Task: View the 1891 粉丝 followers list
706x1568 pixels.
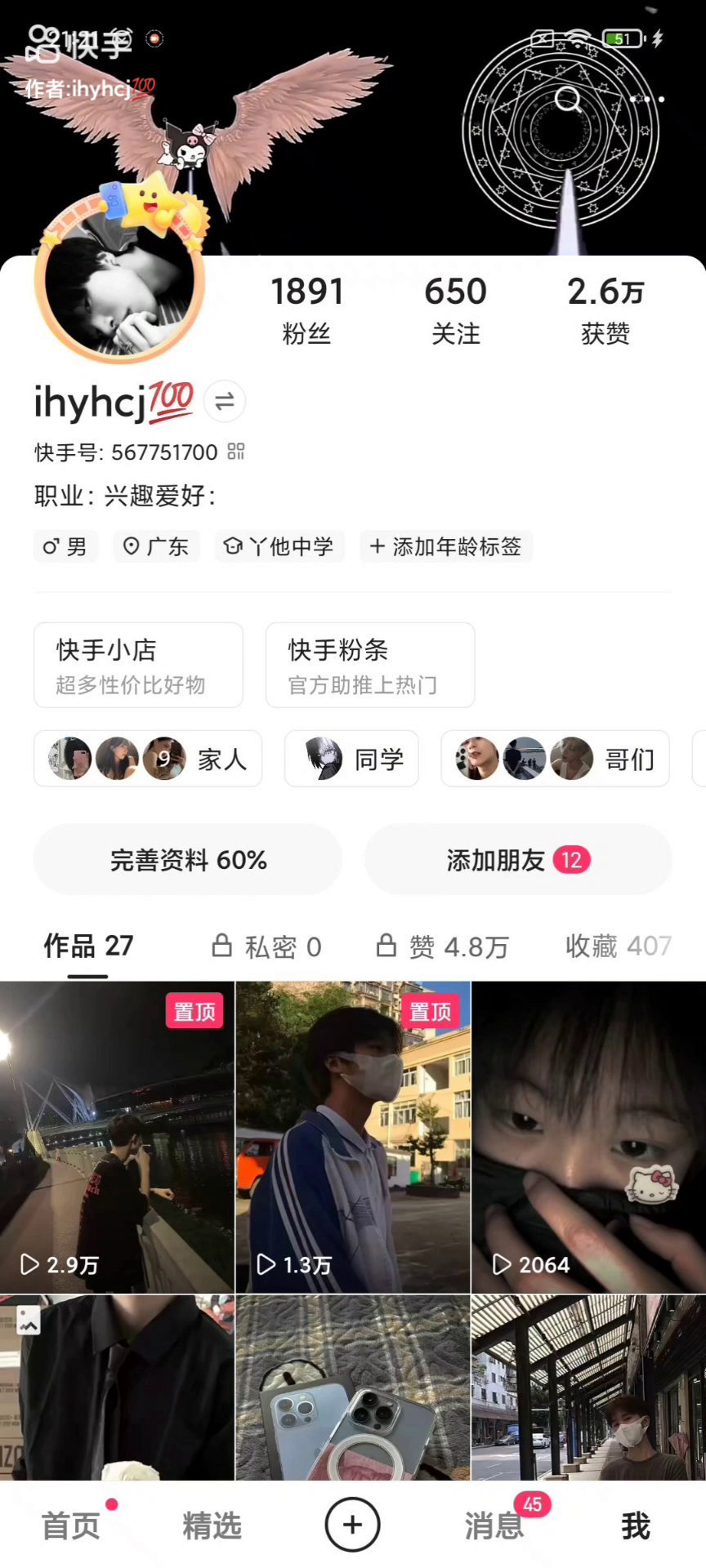Action: [306, 310]
